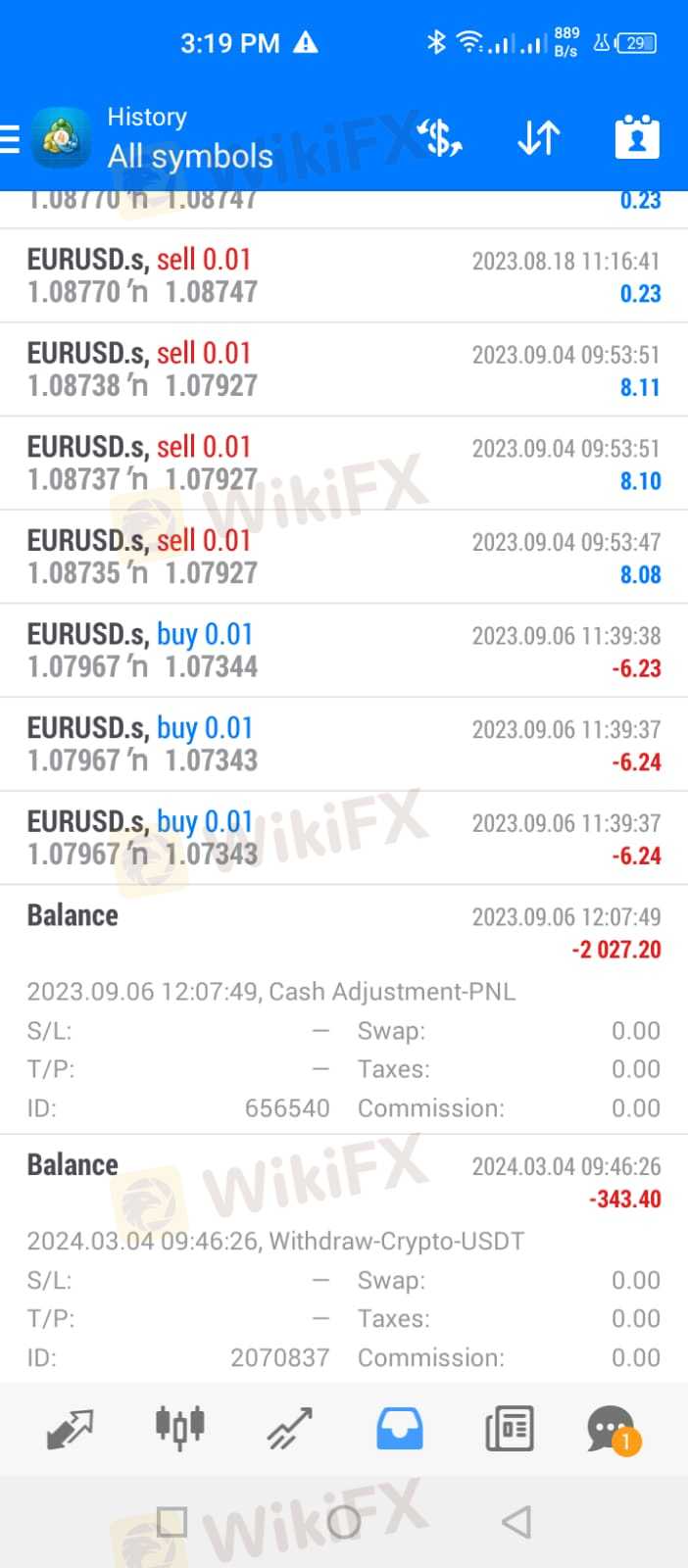Collapse the Withdraw-Crypto-USDT balance entry
The height and width of the screenshot is (1568, 688).
pos(343,1181)
